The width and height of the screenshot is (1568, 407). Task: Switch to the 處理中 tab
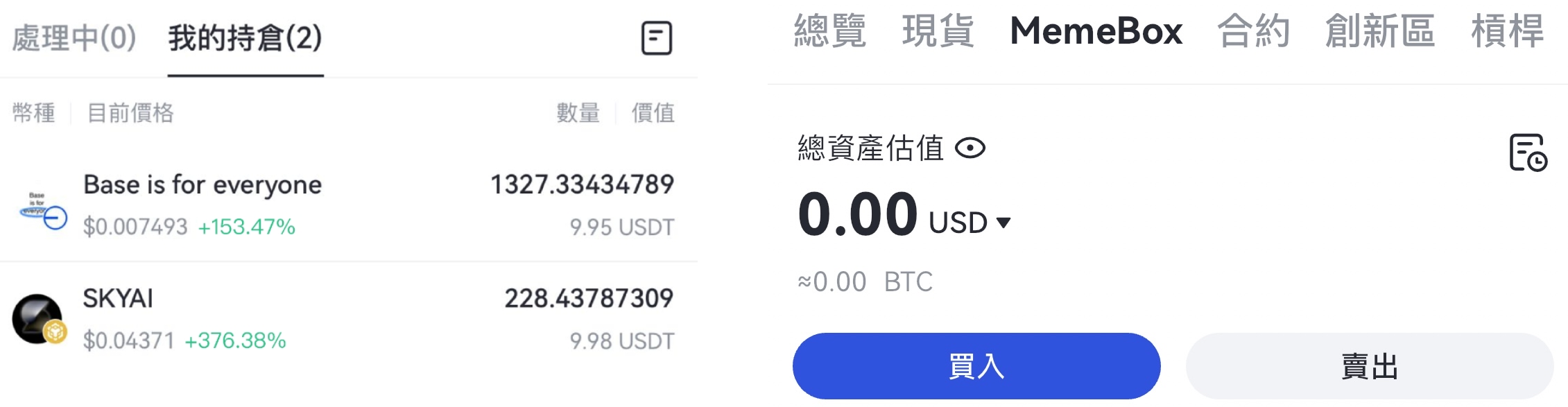pos(74,37)
